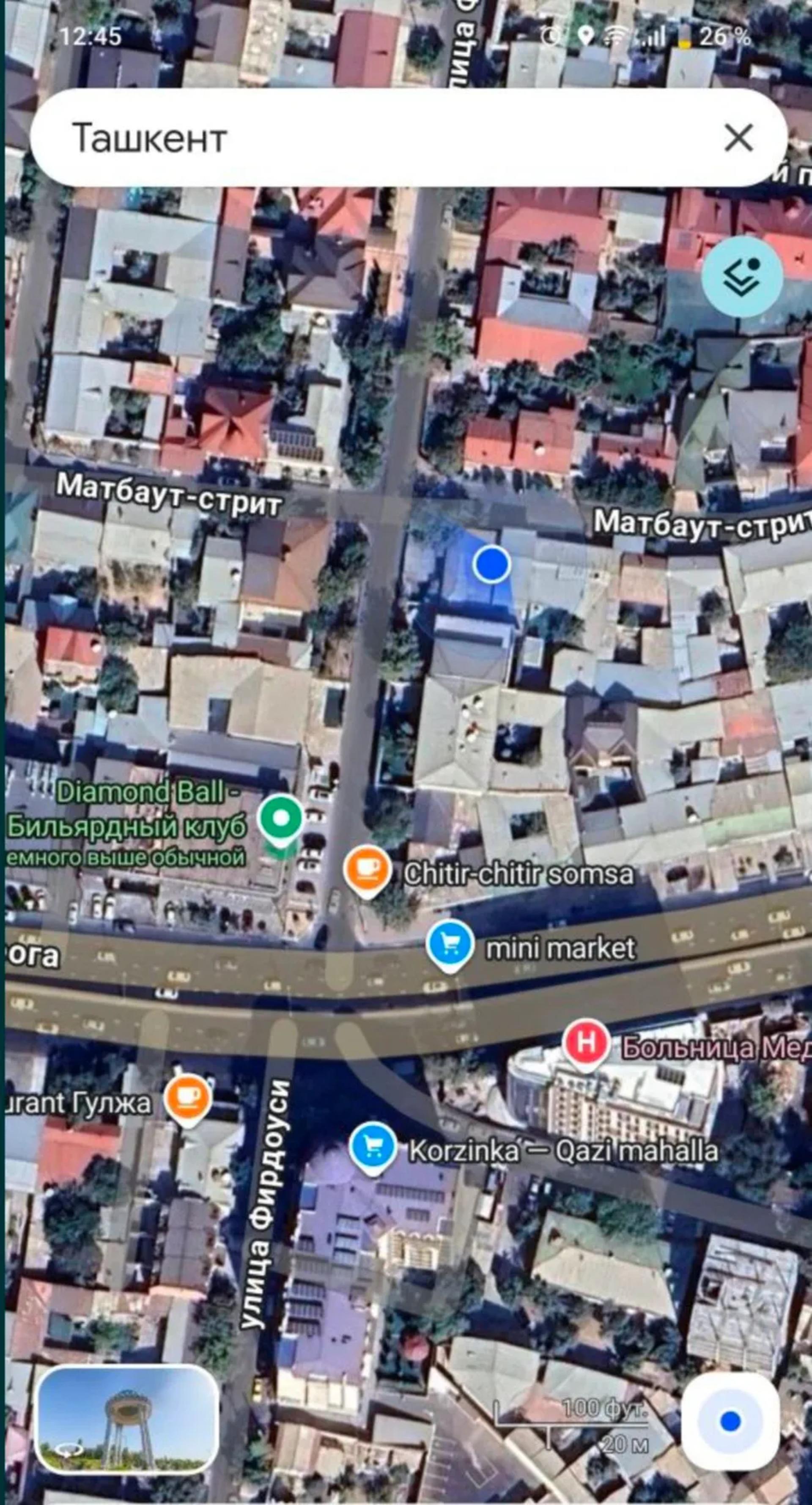812x1505 pixels.
Task: Center map on my location
Action: click(x=730, y=1421)
